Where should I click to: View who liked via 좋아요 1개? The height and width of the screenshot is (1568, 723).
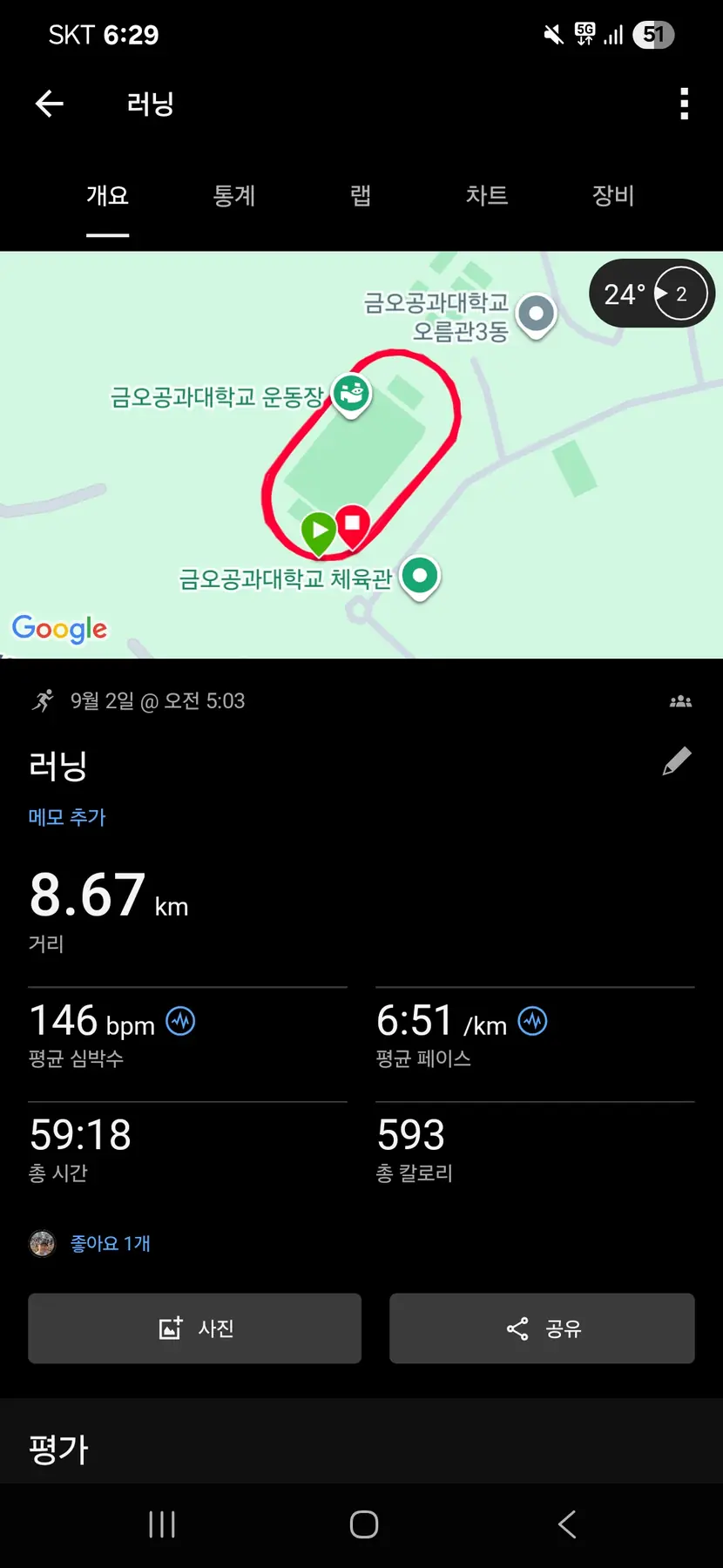[110, 1243]
